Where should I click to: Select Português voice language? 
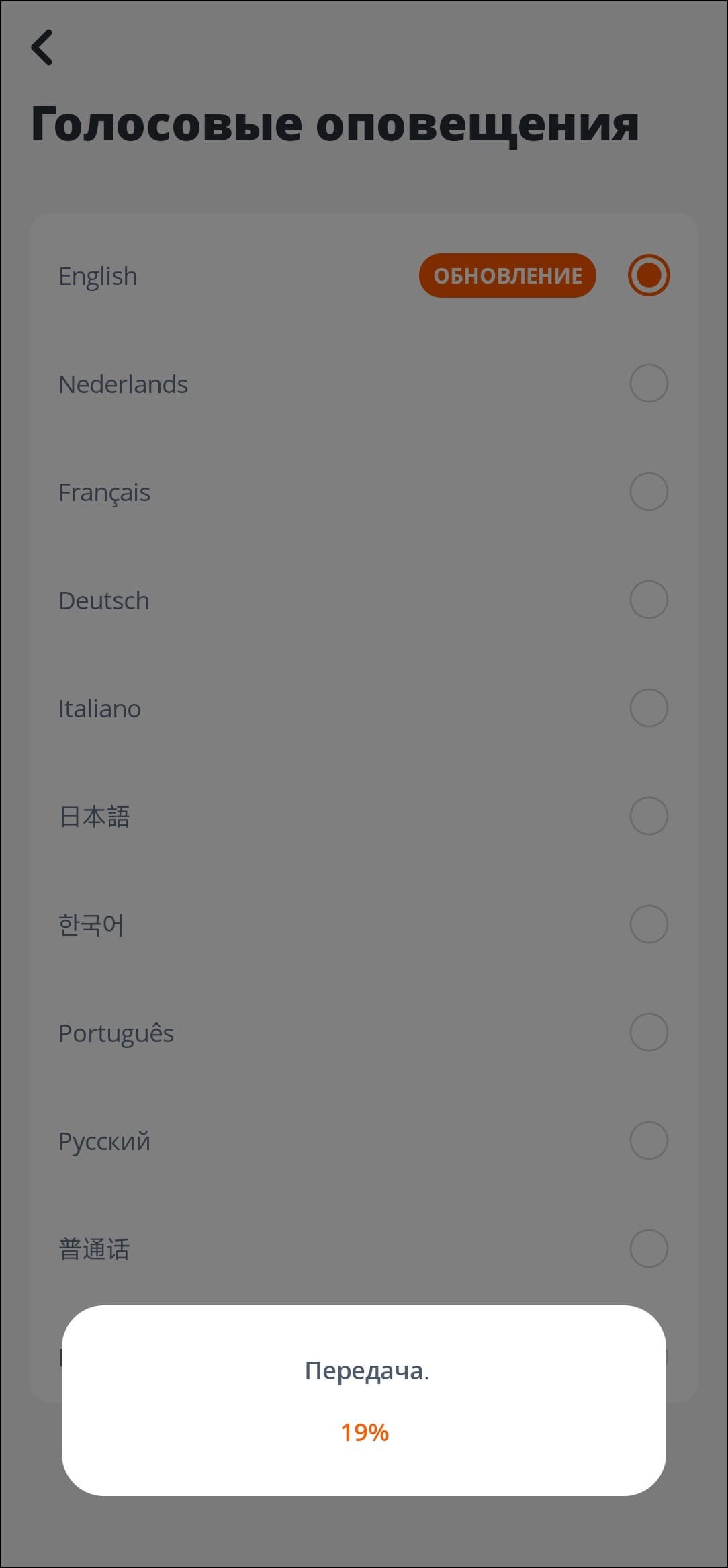tap(648, 1033)
